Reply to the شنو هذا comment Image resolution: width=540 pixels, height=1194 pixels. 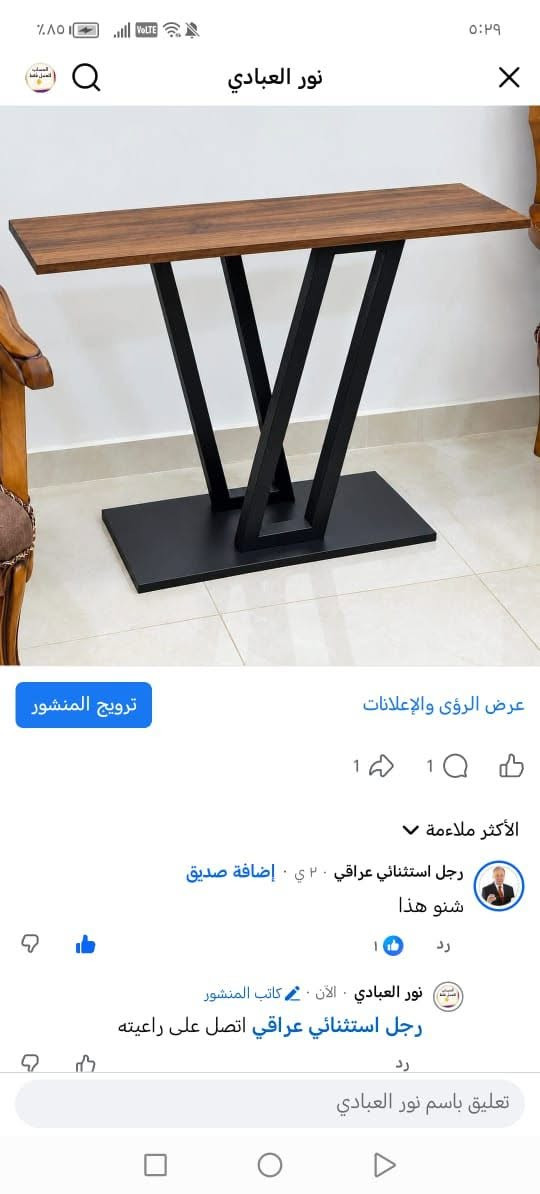coord(443,946)
